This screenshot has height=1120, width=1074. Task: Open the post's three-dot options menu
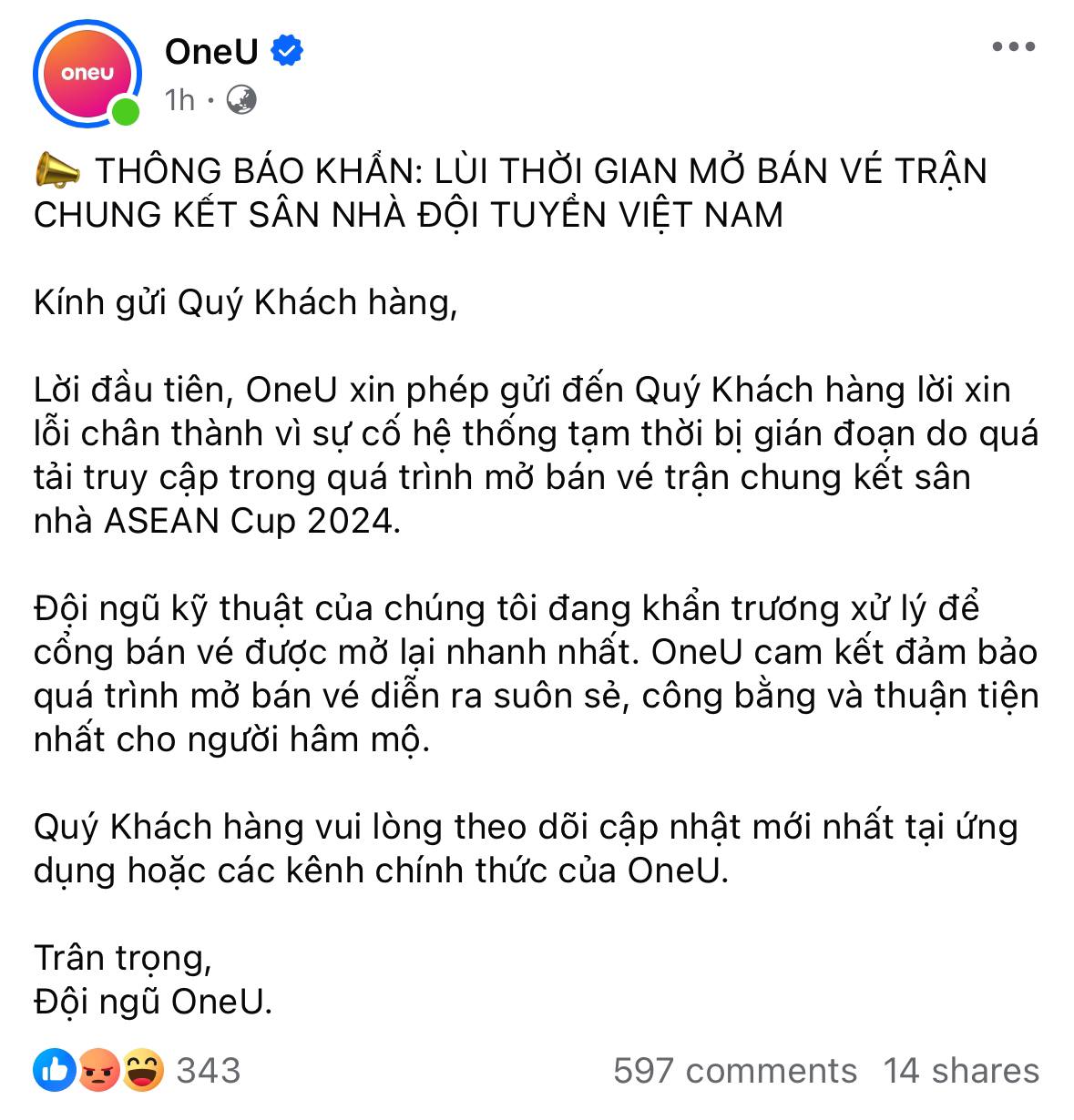point(1013,47)
